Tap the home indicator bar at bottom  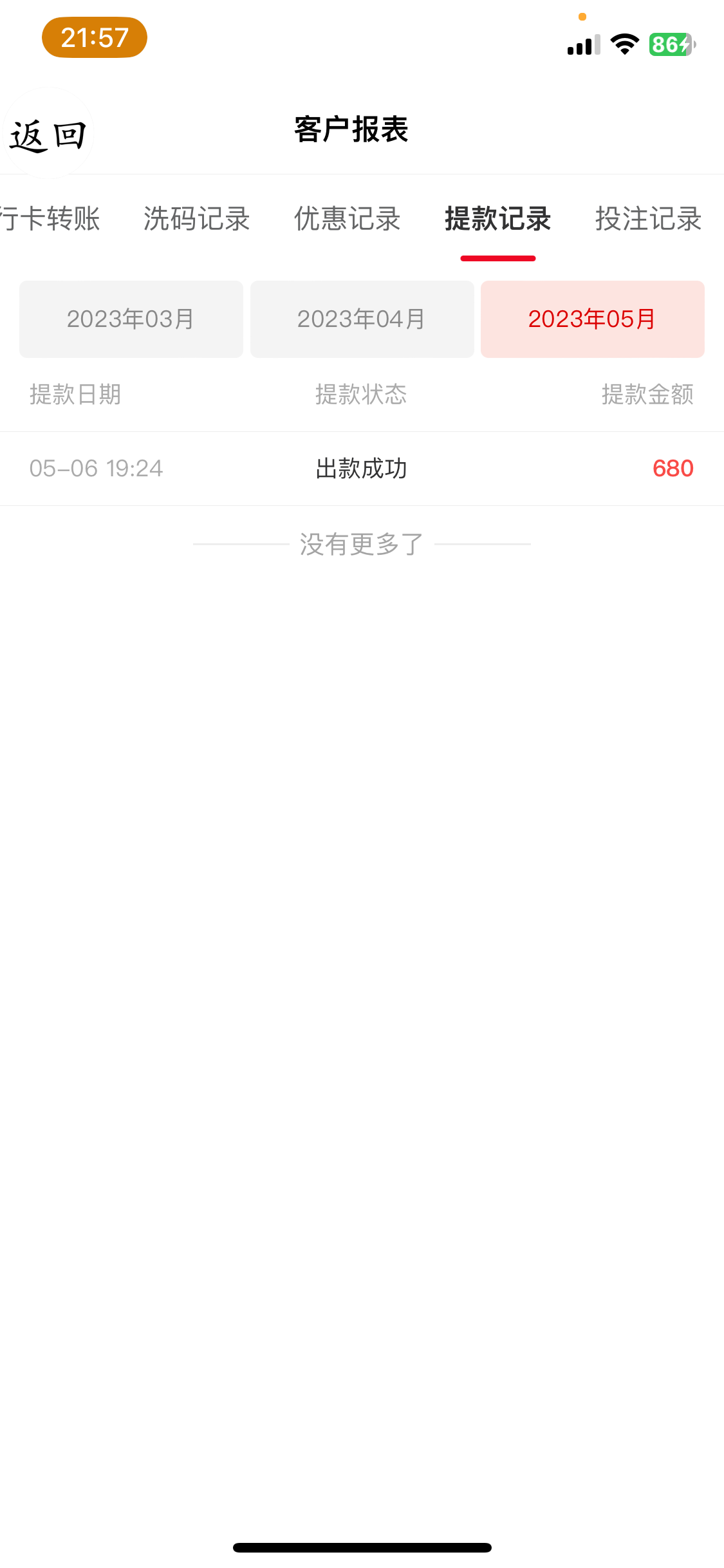pos(362,1545)
